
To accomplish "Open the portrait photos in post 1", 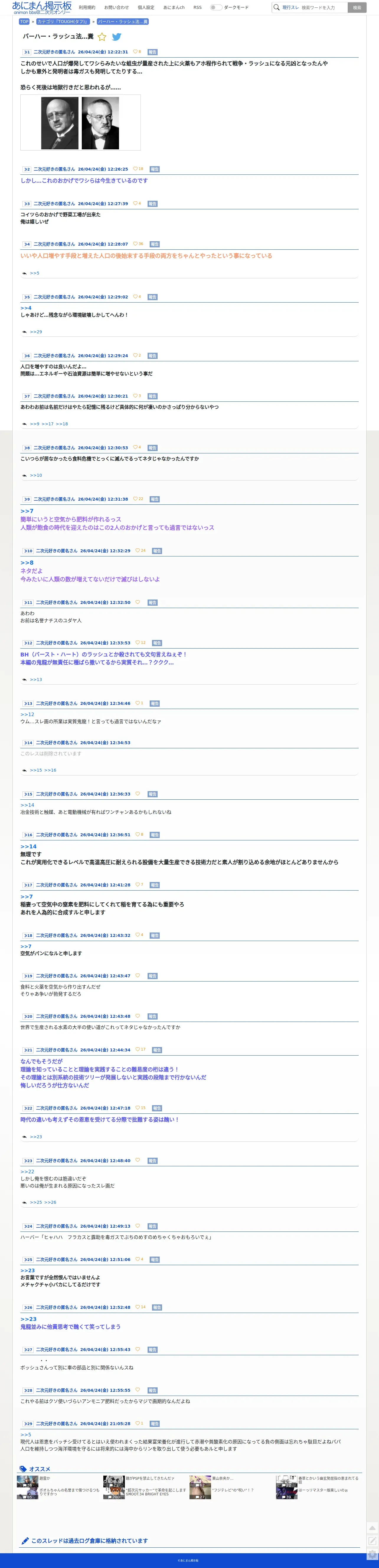I will pos(80,122).
